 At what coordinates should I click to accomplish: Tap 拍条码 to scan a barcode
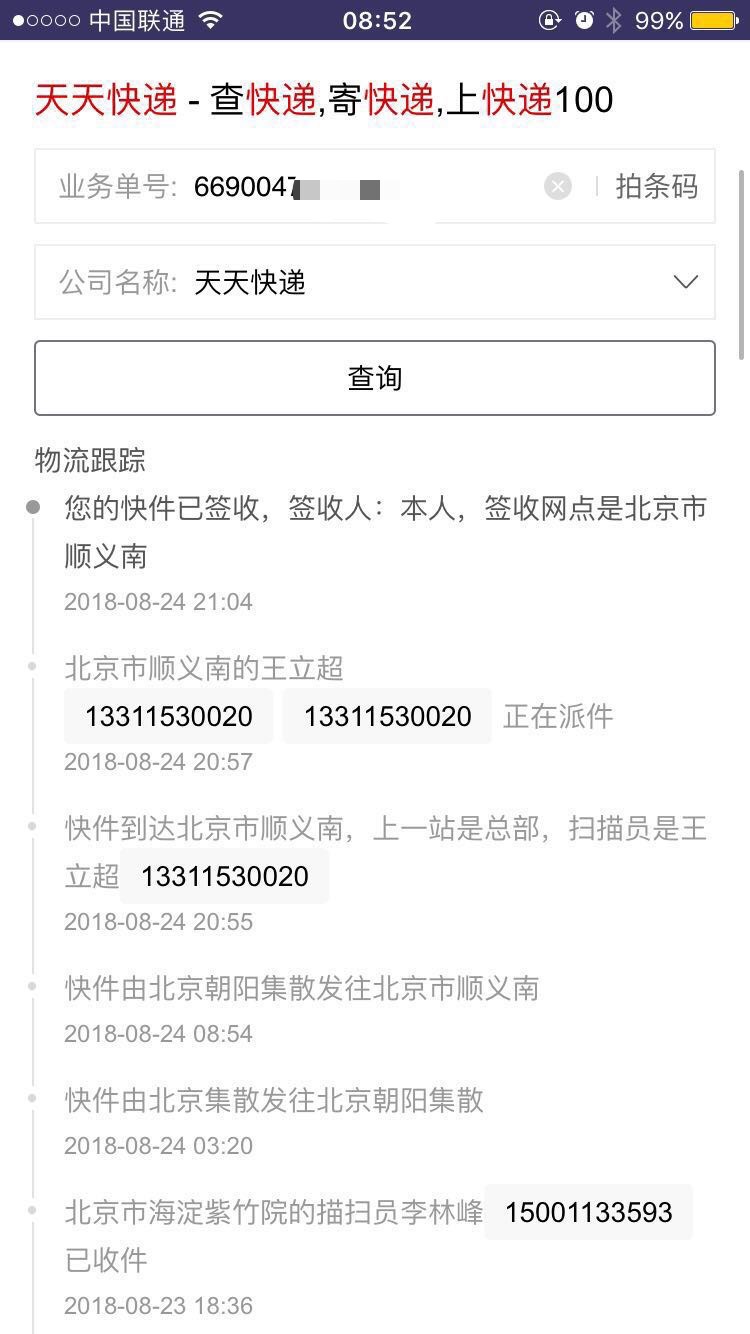coord(656,187)
